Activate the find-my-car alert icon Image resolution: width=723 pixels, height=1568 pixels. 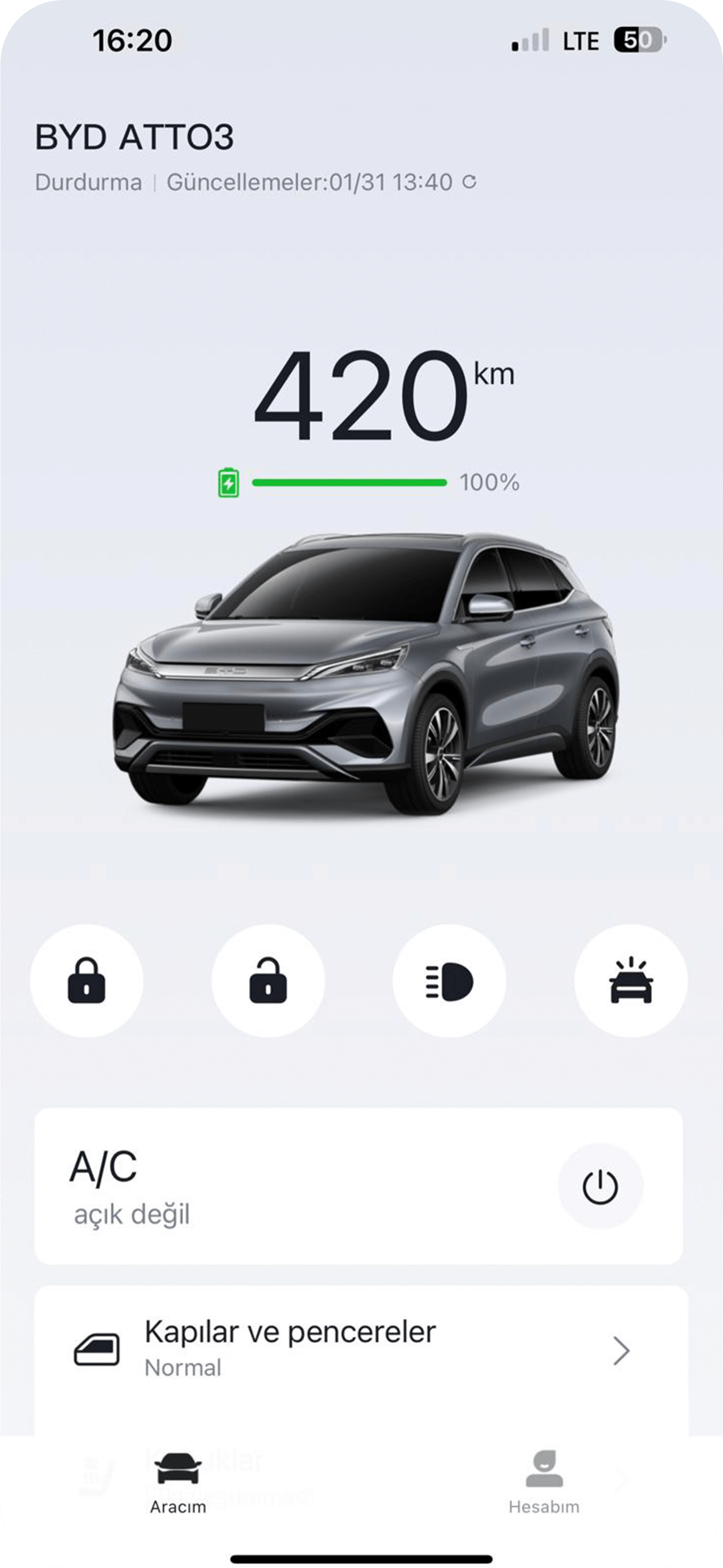click(x=631, y=981)
